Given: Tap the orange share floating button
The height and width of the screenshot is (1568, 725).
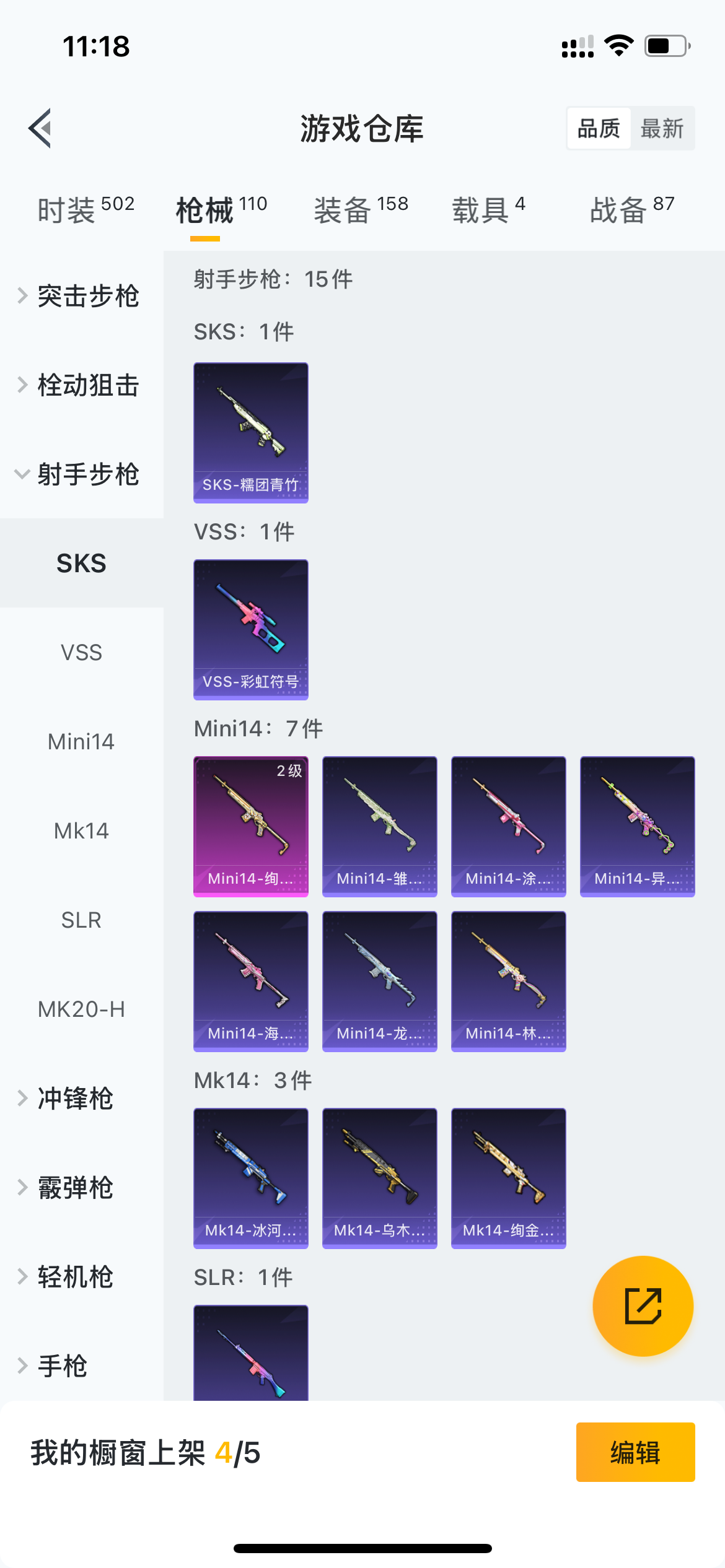Looking at the screenshot, I should click(643, 1306).
